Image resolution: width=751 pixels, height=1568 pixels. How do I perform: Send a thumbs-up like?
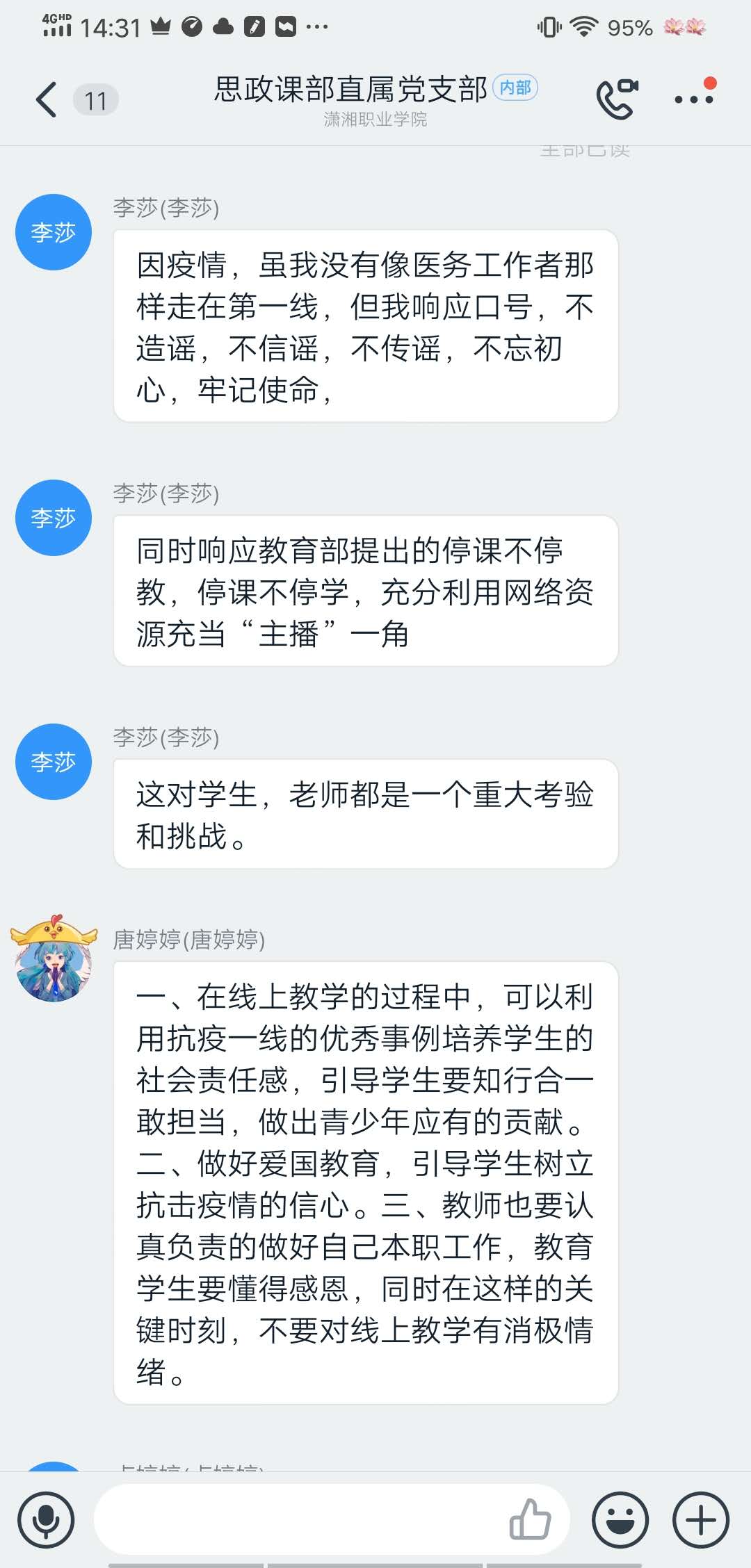coord(531,1519)
